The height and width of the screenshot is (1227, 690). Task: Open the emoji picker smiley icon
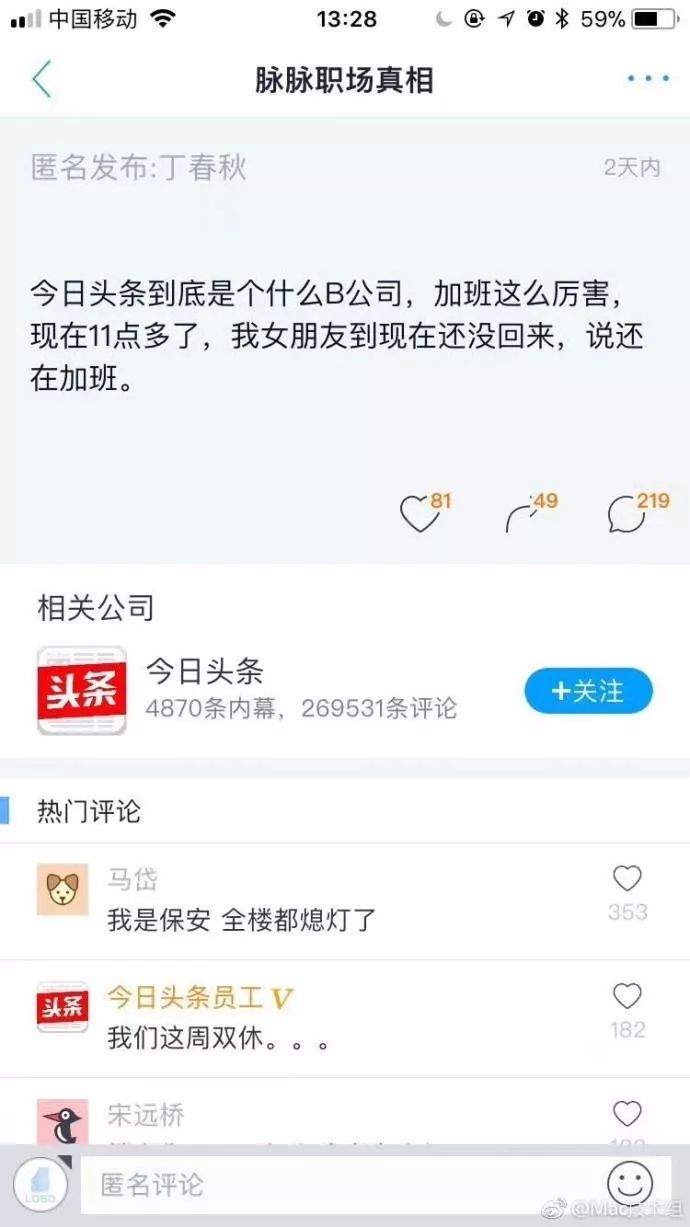click(630, 1185)
